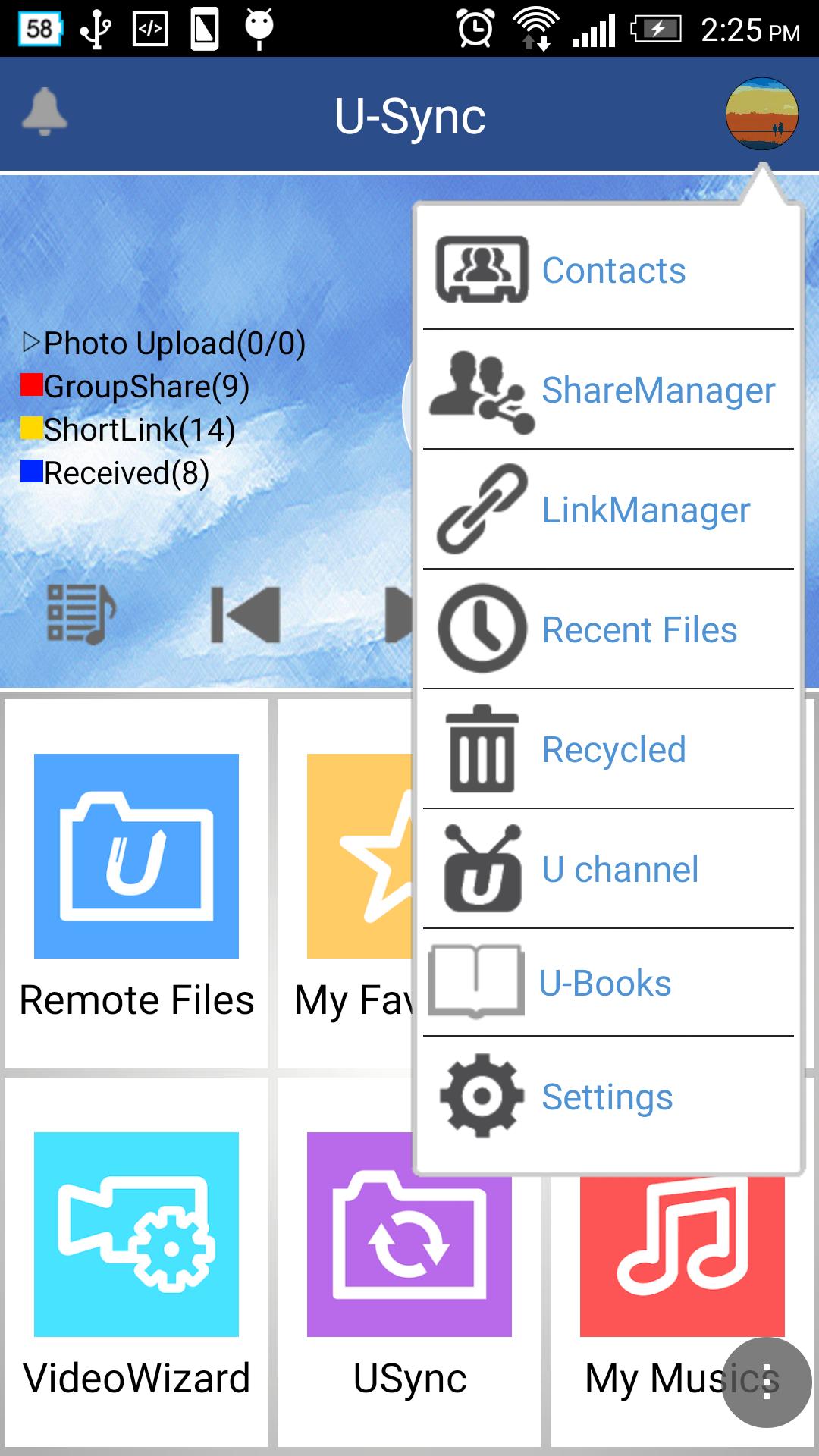819x1456 pixels.
Task: Launch VideoWizard
Action: [136, 1263]
